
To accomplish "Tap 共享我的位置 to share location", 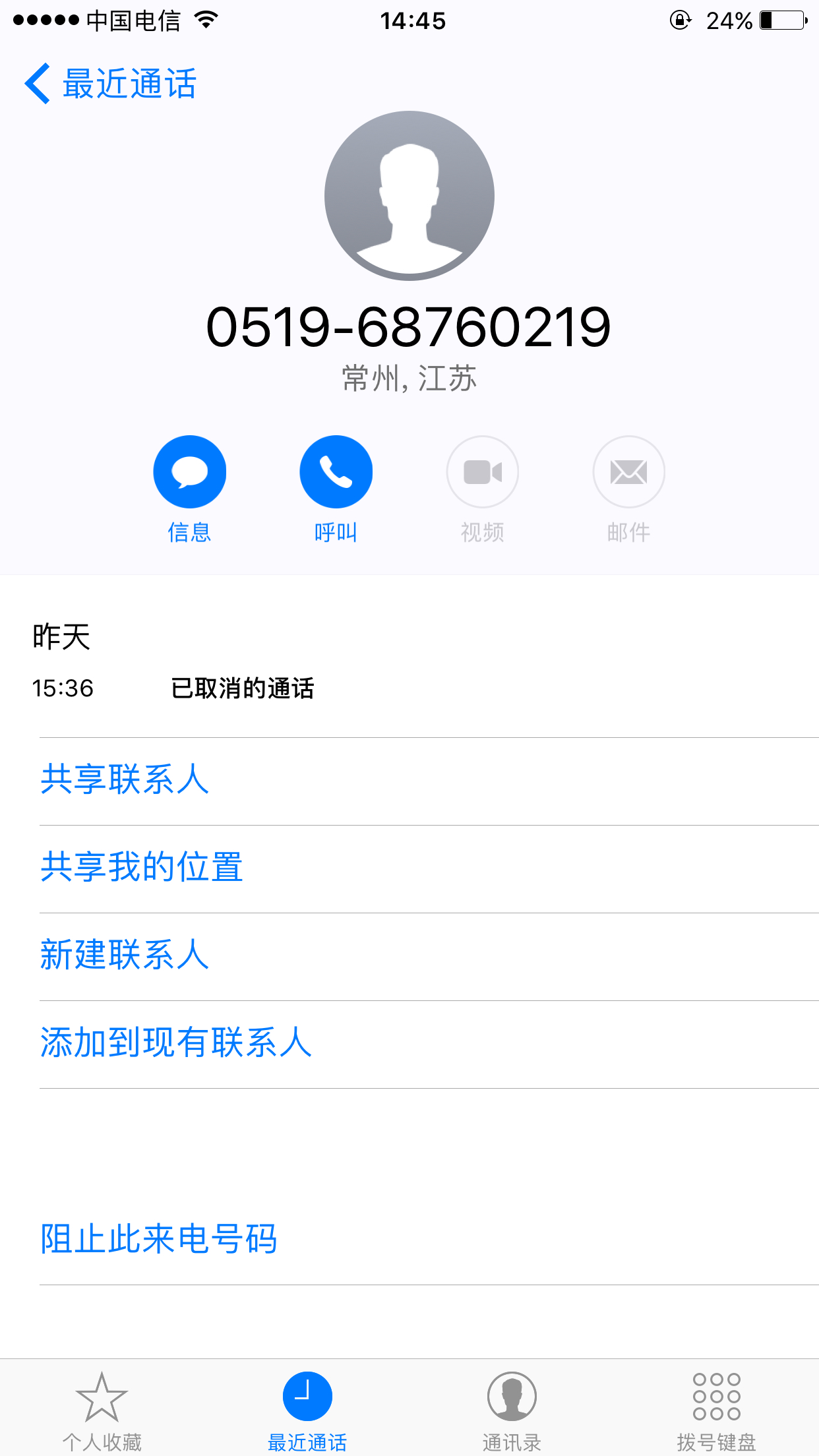I will (142, 868).
